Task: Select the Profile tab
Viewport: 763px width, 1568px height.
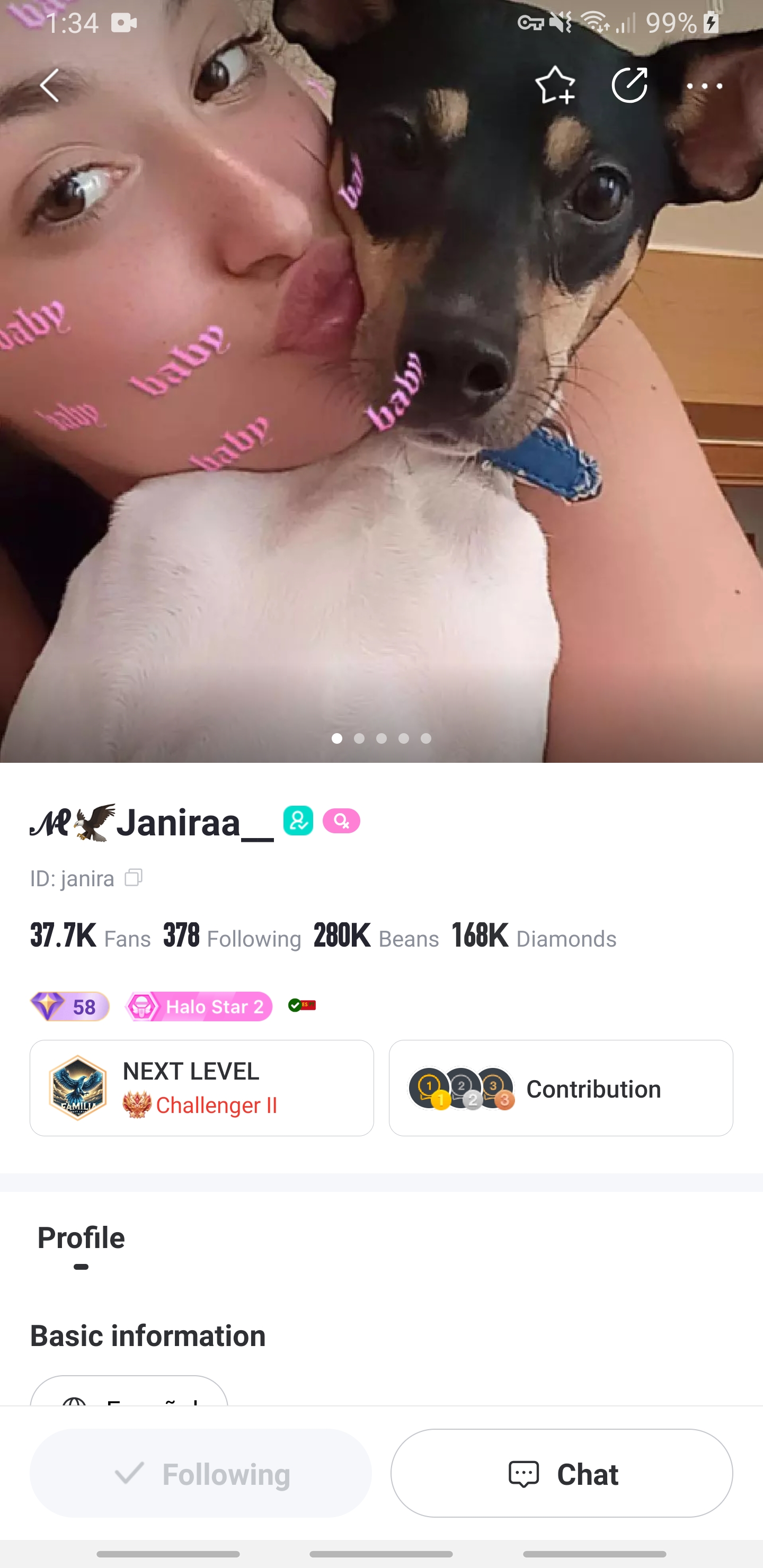Action: [81, 1238]
